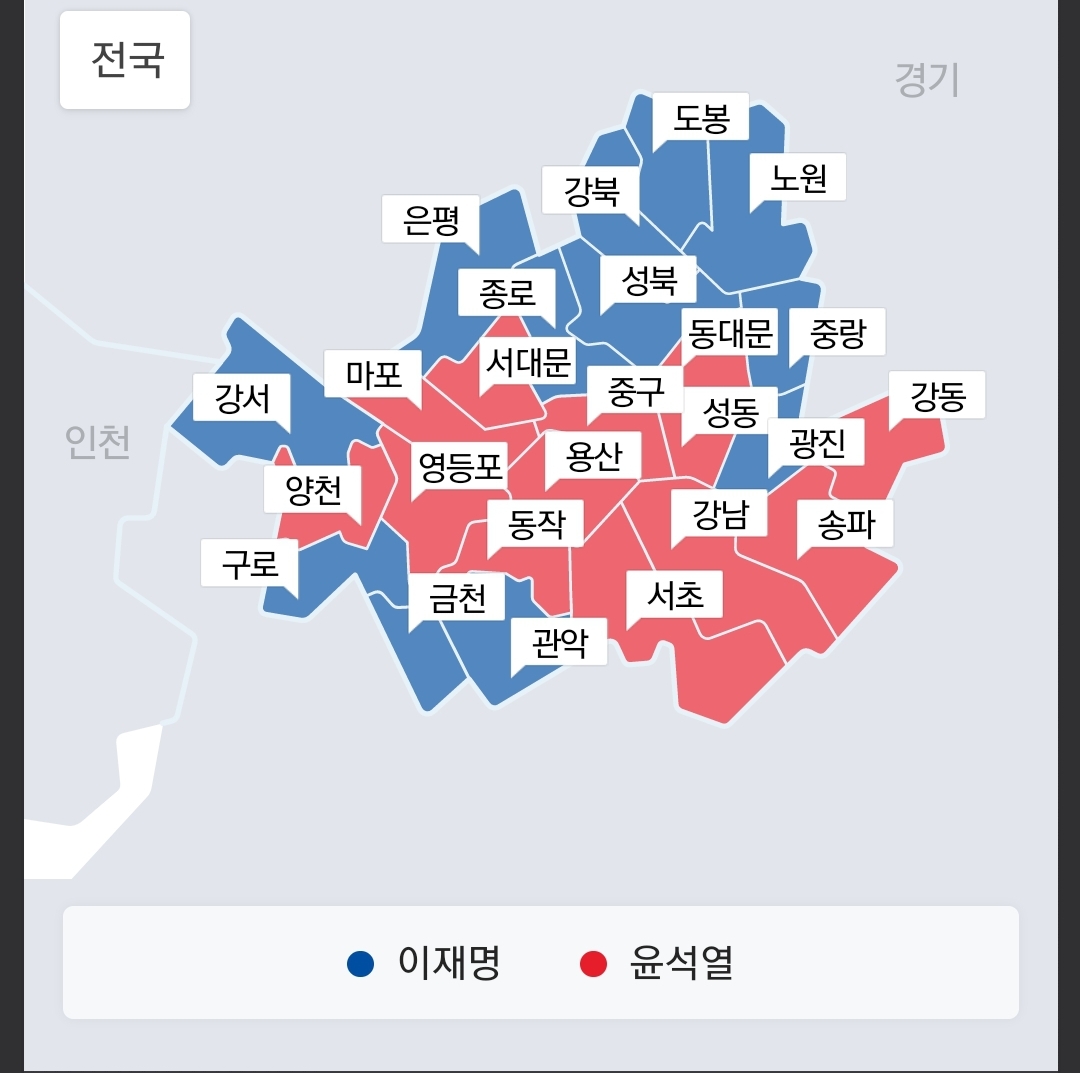The width and height of the screenshot is (1080, 1073).
Task: Go back to the 전국 nationwide map
Action: pyautogui.click(x=125, y=60)
